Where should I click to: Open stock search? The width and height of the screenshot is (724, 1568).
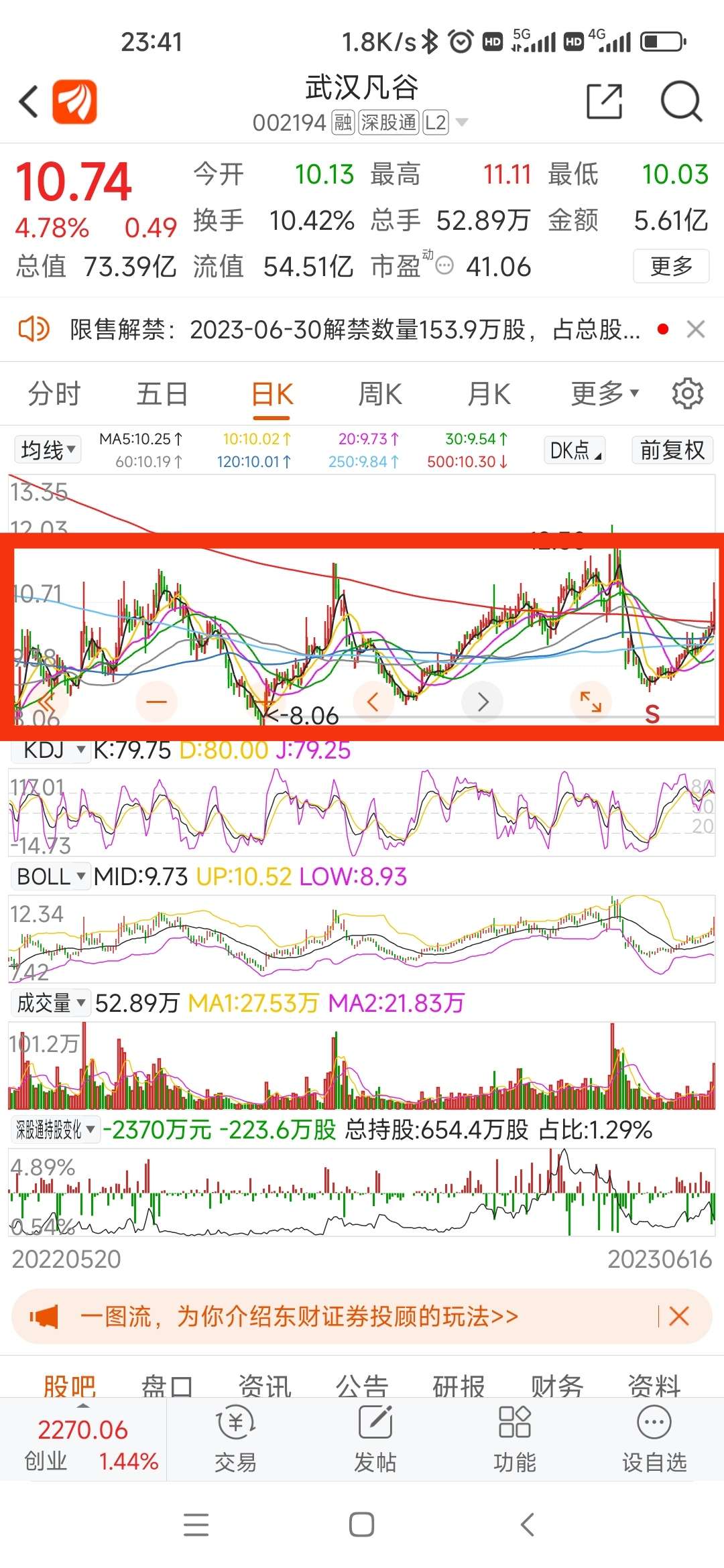tap(680, 102)
